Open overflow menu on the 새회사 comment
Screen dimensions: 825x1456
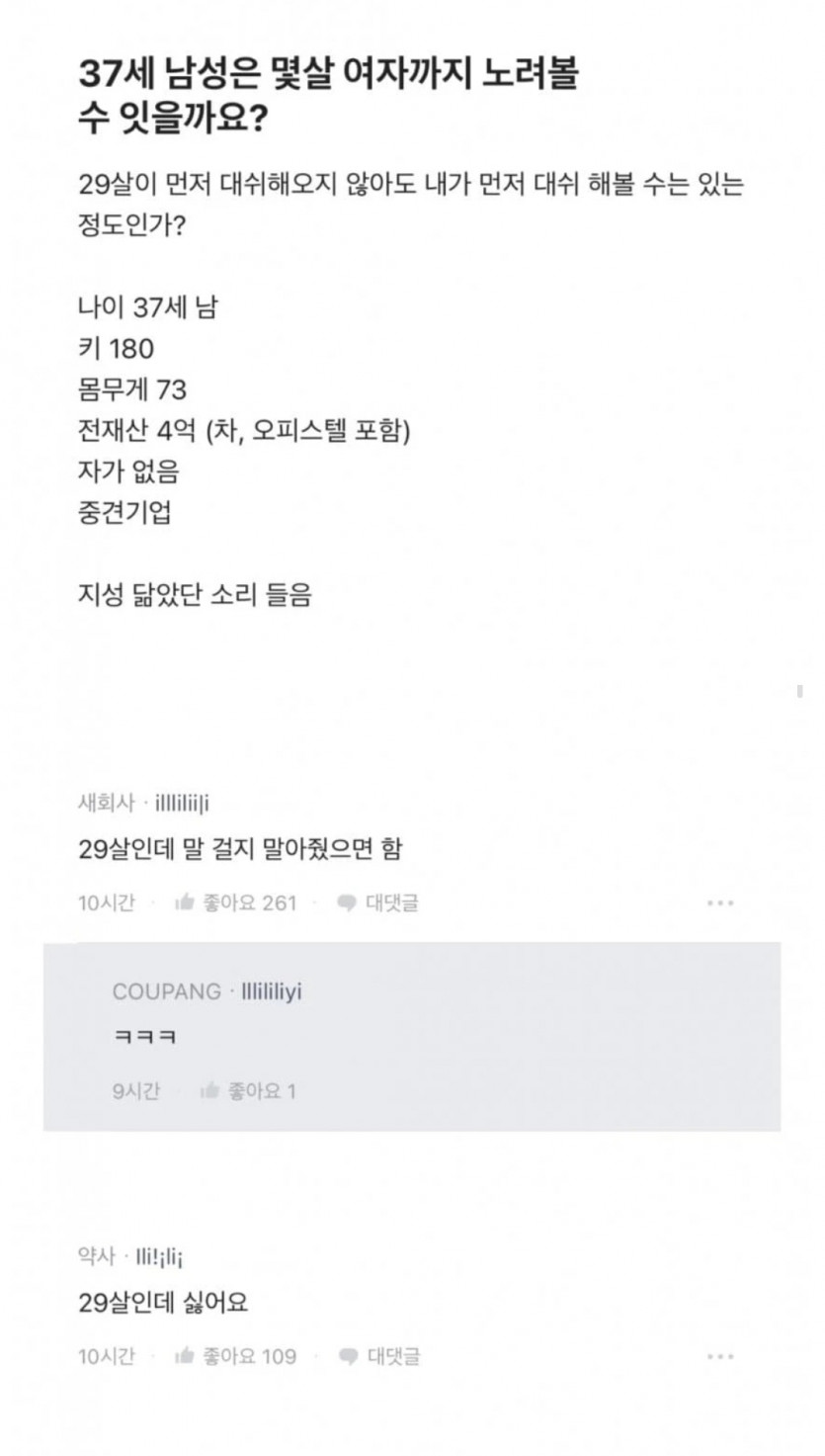click(720, 902)
